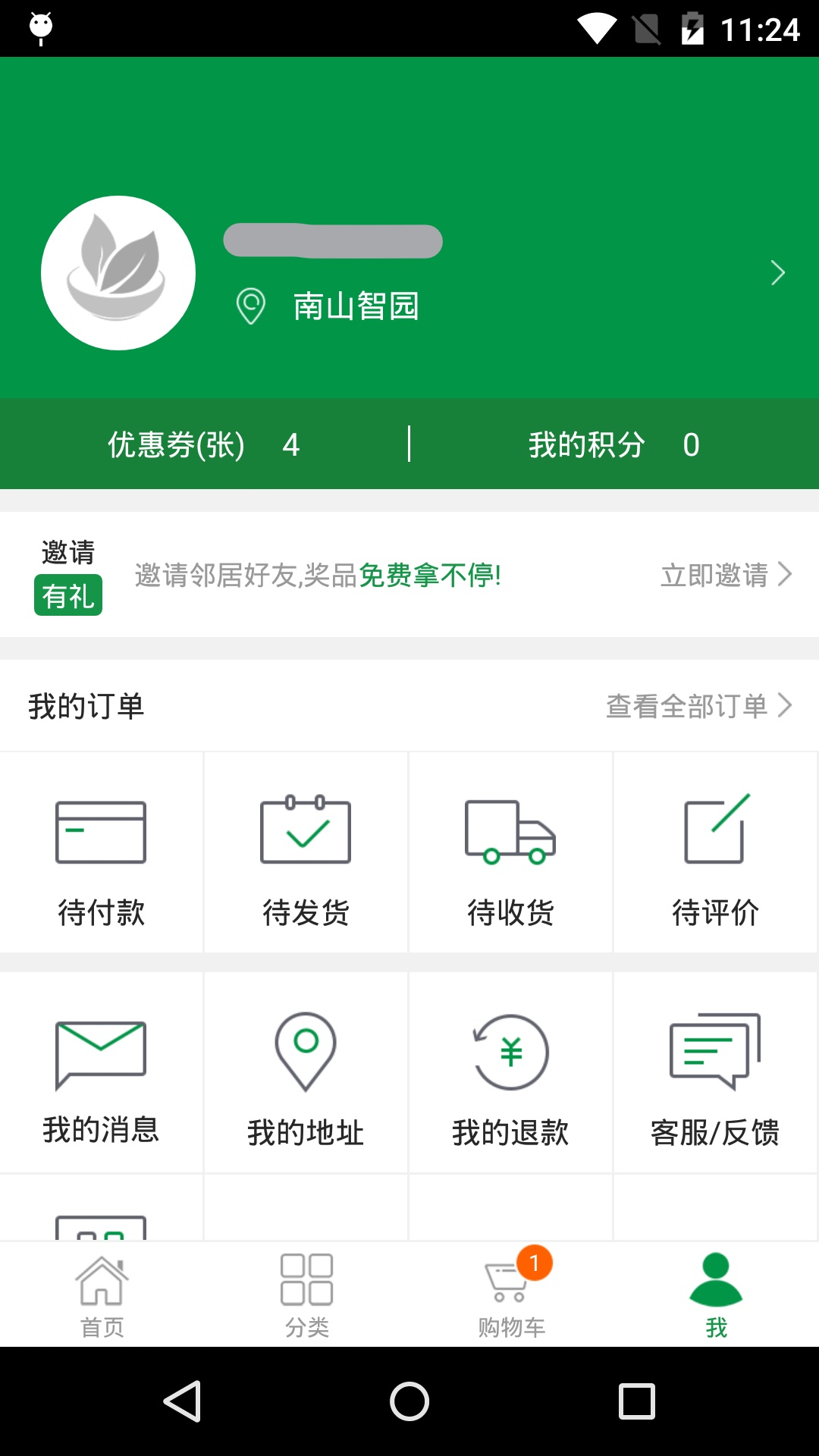Screen dimensions: 819x1456
Task: Tap 立即邀请 to invite neighbors
Action: pos(726,575)
